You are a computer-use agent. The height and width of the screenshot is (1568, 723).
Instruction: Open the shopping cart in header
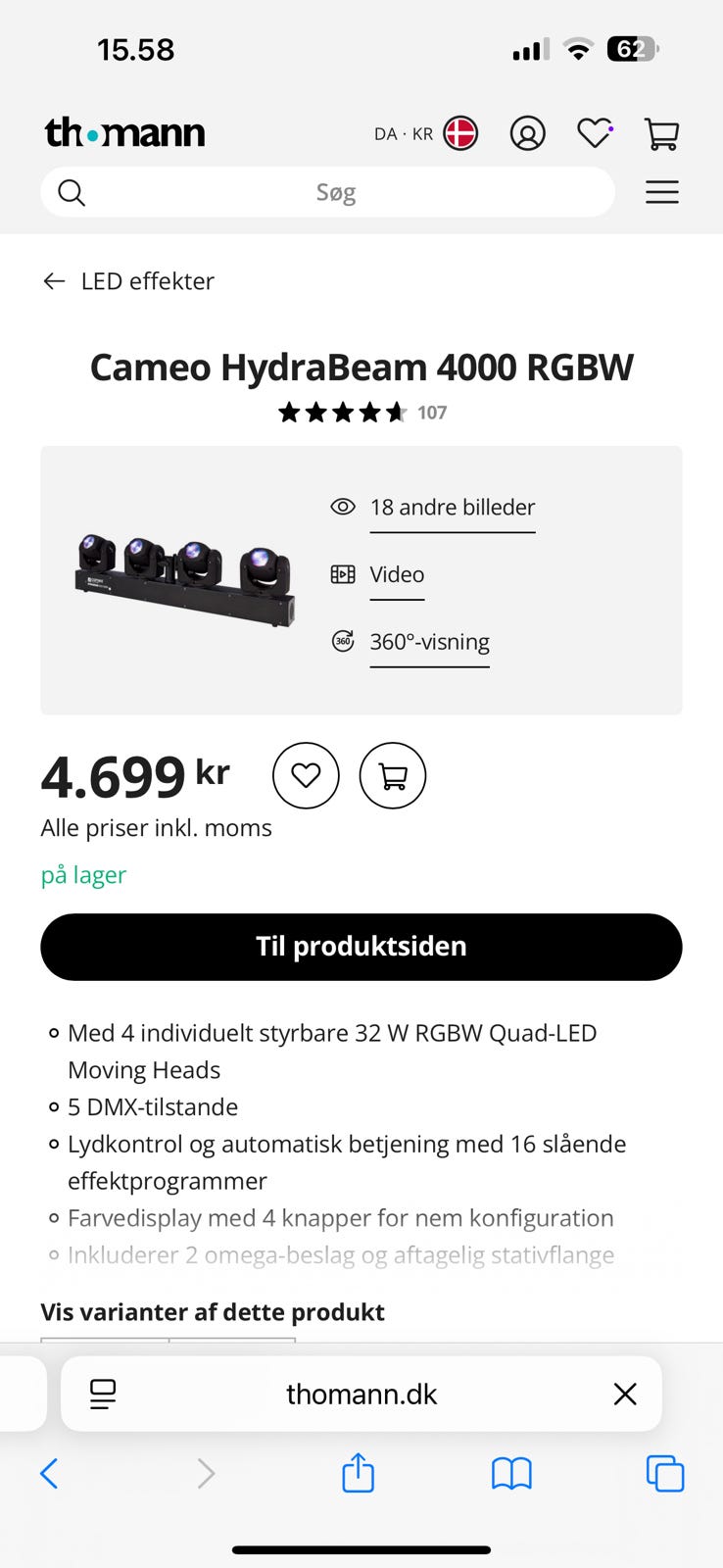[x=661, y=133]
